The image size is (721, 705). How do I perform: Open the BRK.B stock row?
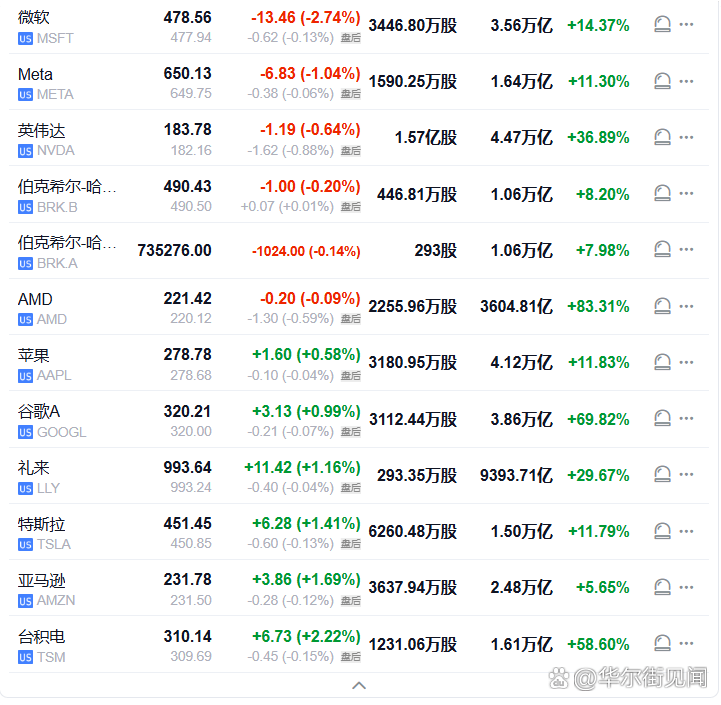[66, 195]
